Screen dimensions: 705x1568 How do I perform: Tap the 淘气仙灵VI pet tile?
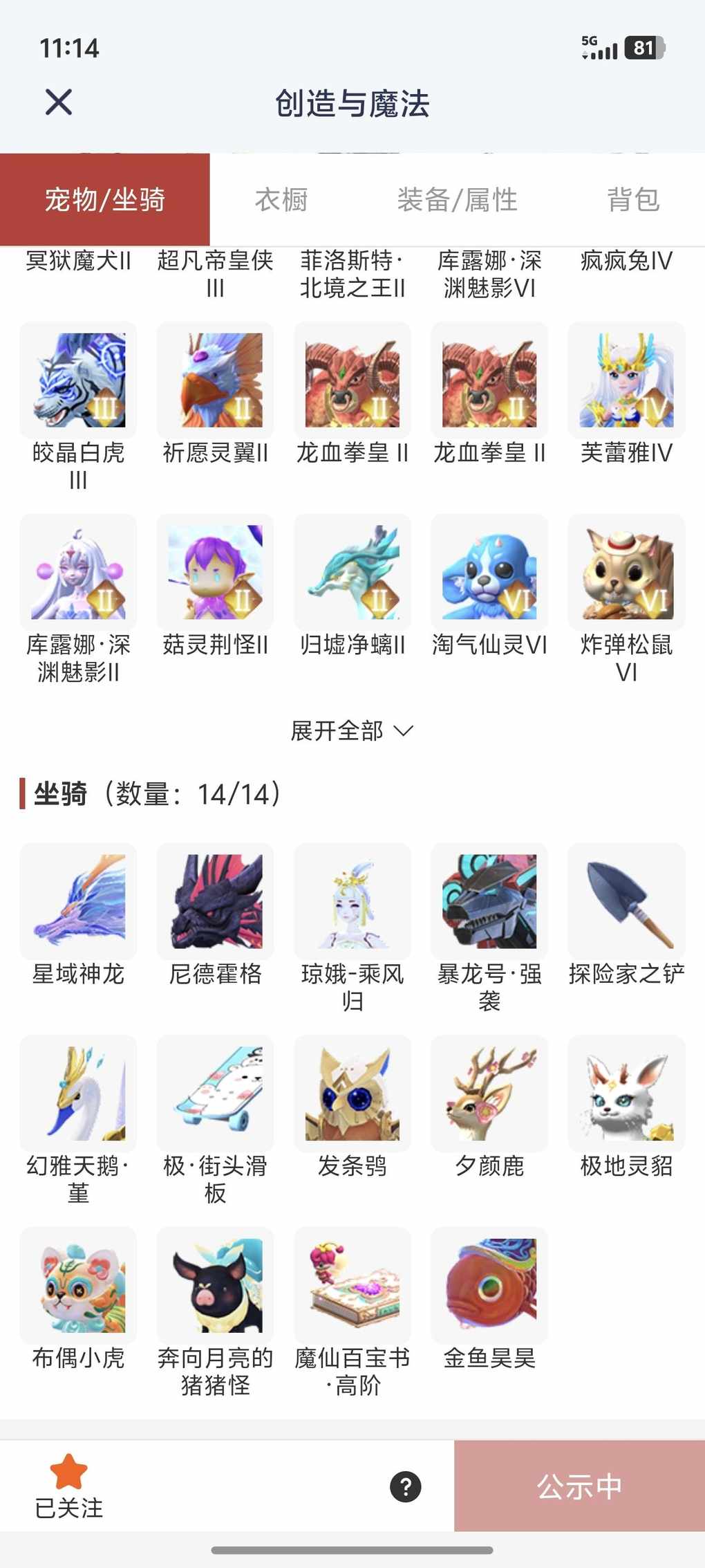[x=489, y=572]
